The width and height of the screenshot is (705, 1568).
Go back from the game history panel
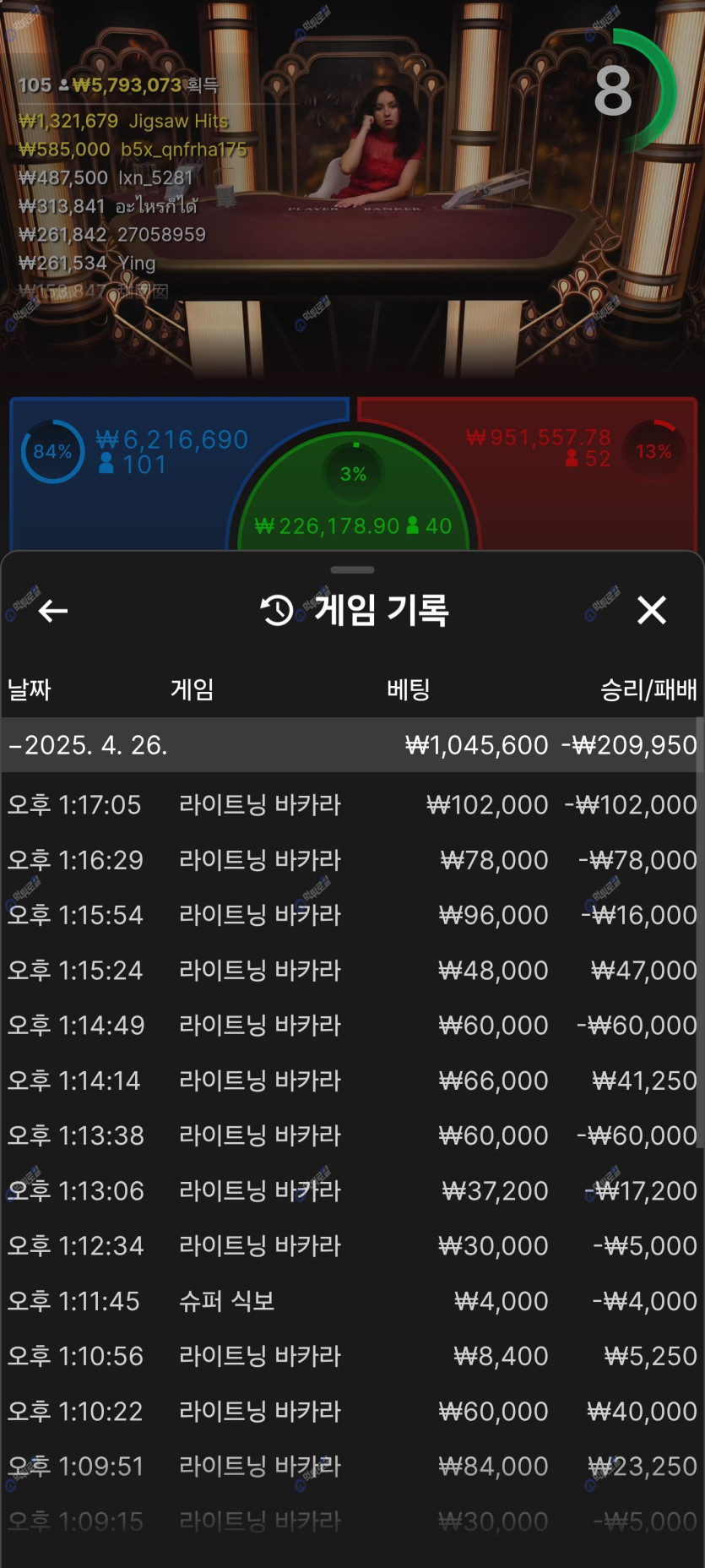click(53, 611)
